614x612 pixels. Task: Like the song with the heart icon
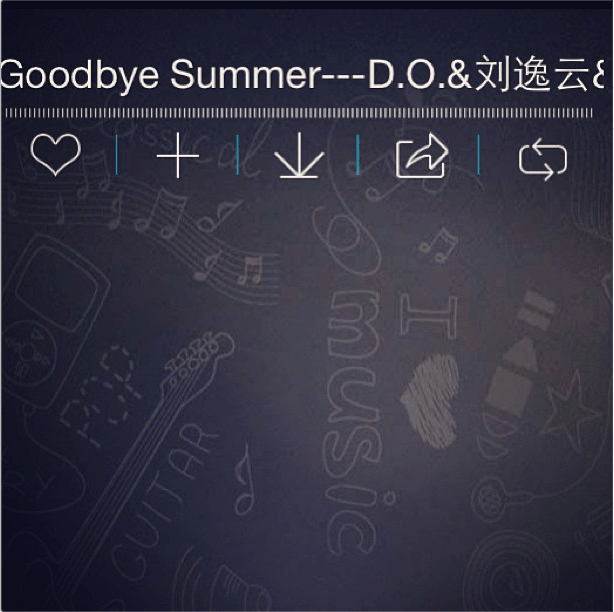(x=56, y=157)
